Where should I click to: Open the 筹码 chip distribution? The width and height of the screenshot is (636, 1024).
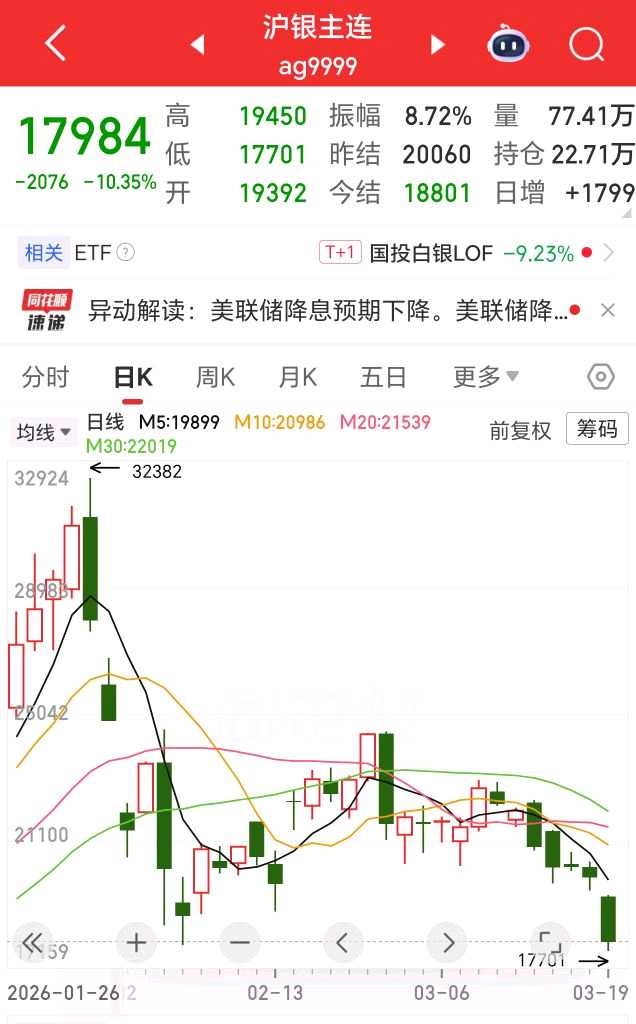coord(597,429)
